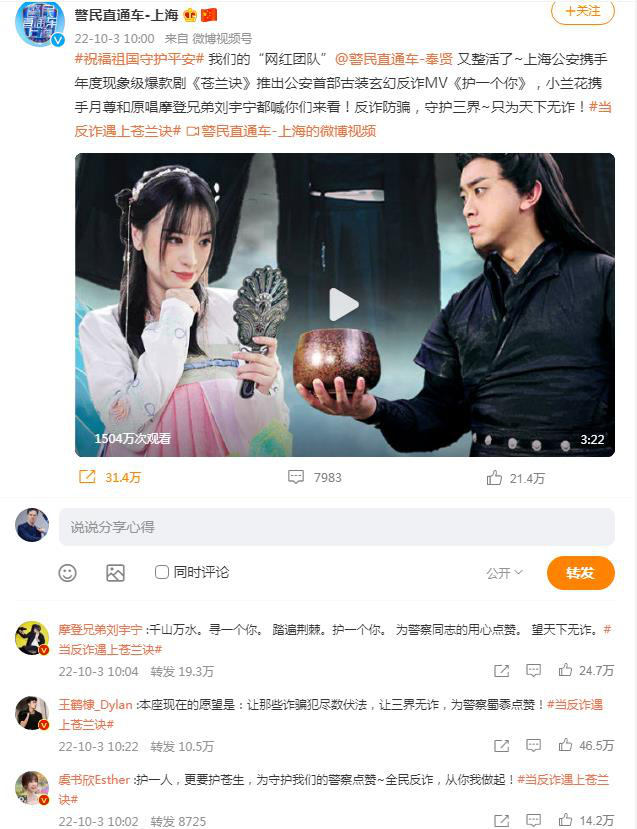637x829 pixels.
Task: Open the emoji picker below the comment box
Action: [67, 573]
